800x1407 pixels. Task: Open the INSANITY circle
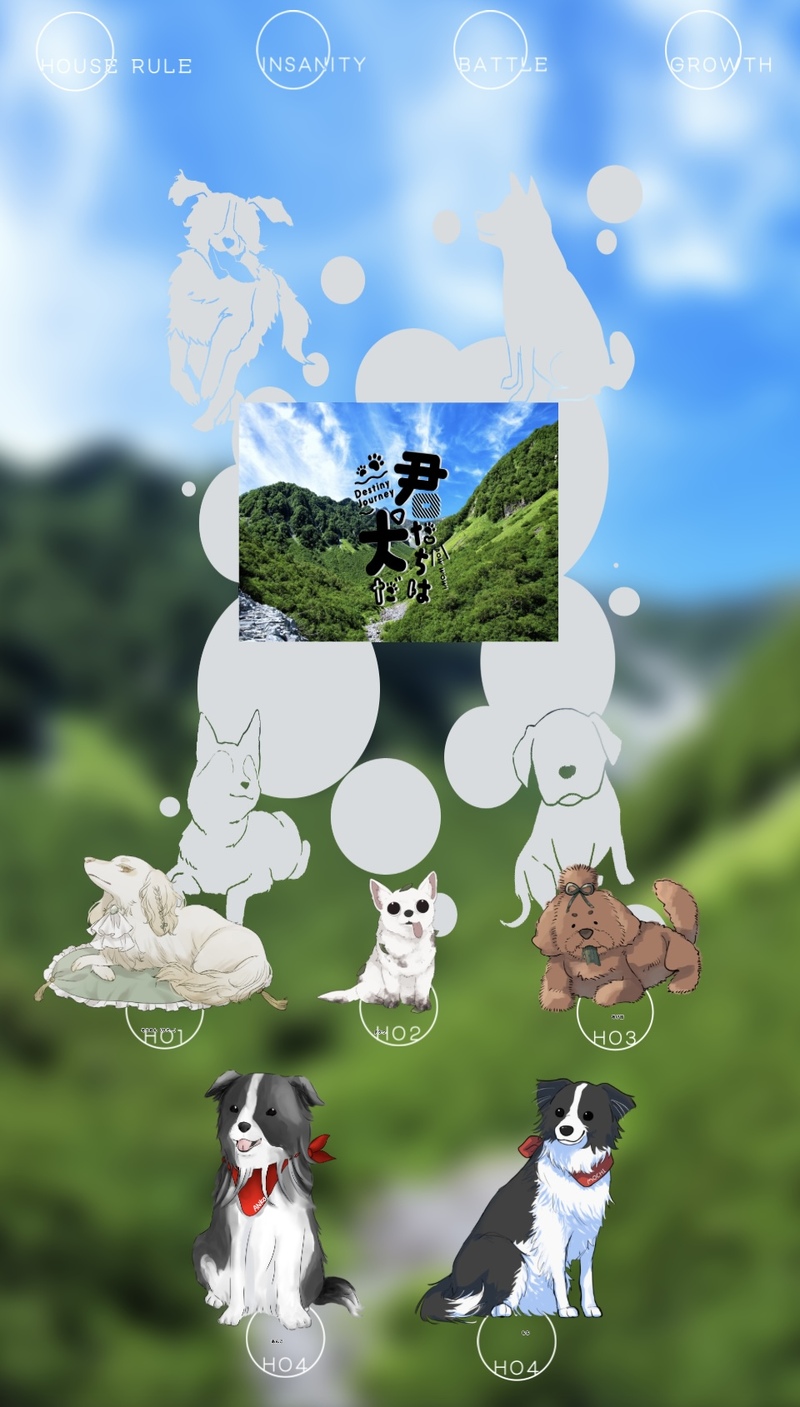(293, 50)
